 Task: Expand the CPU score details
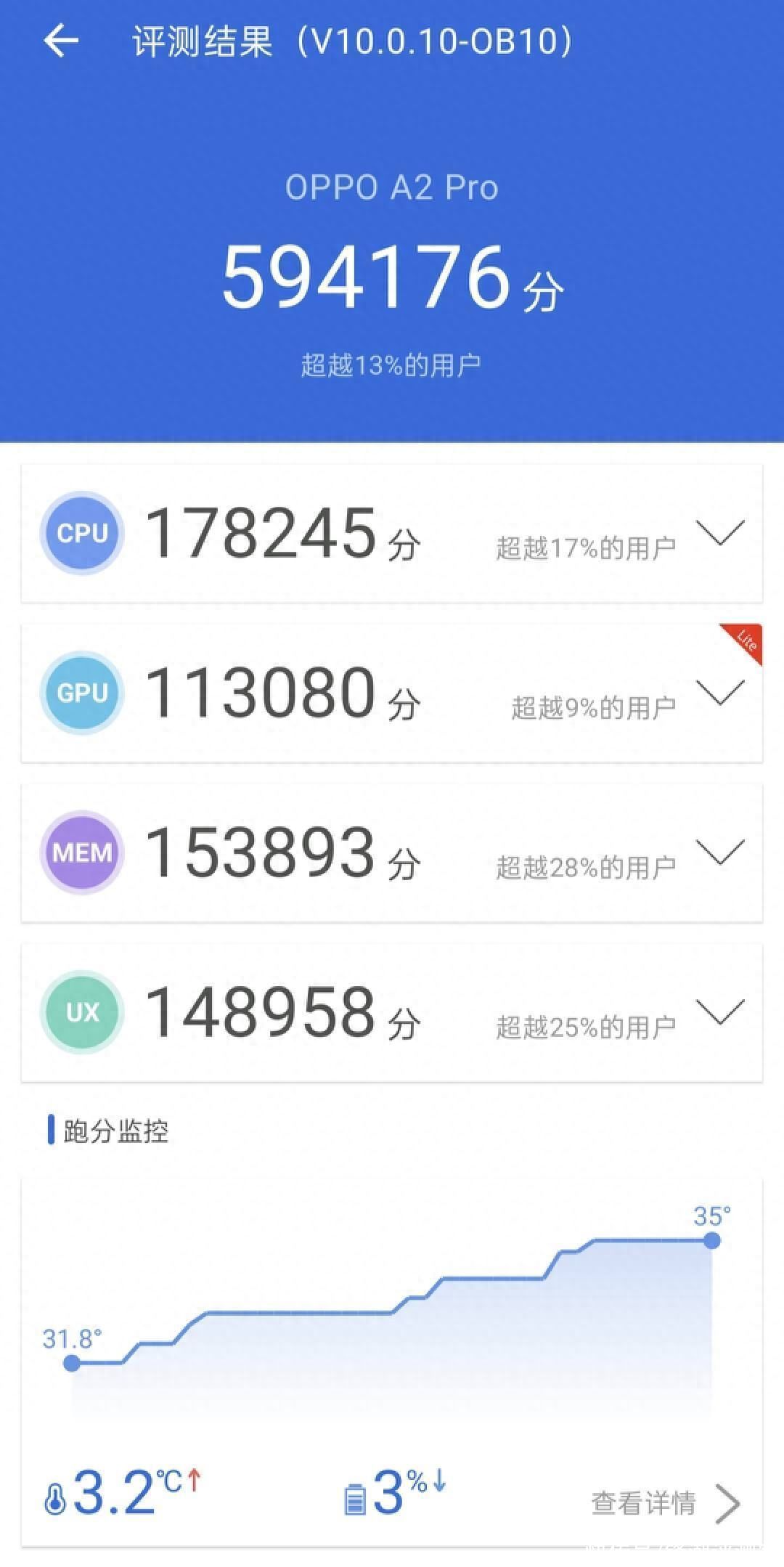(720, 533)
